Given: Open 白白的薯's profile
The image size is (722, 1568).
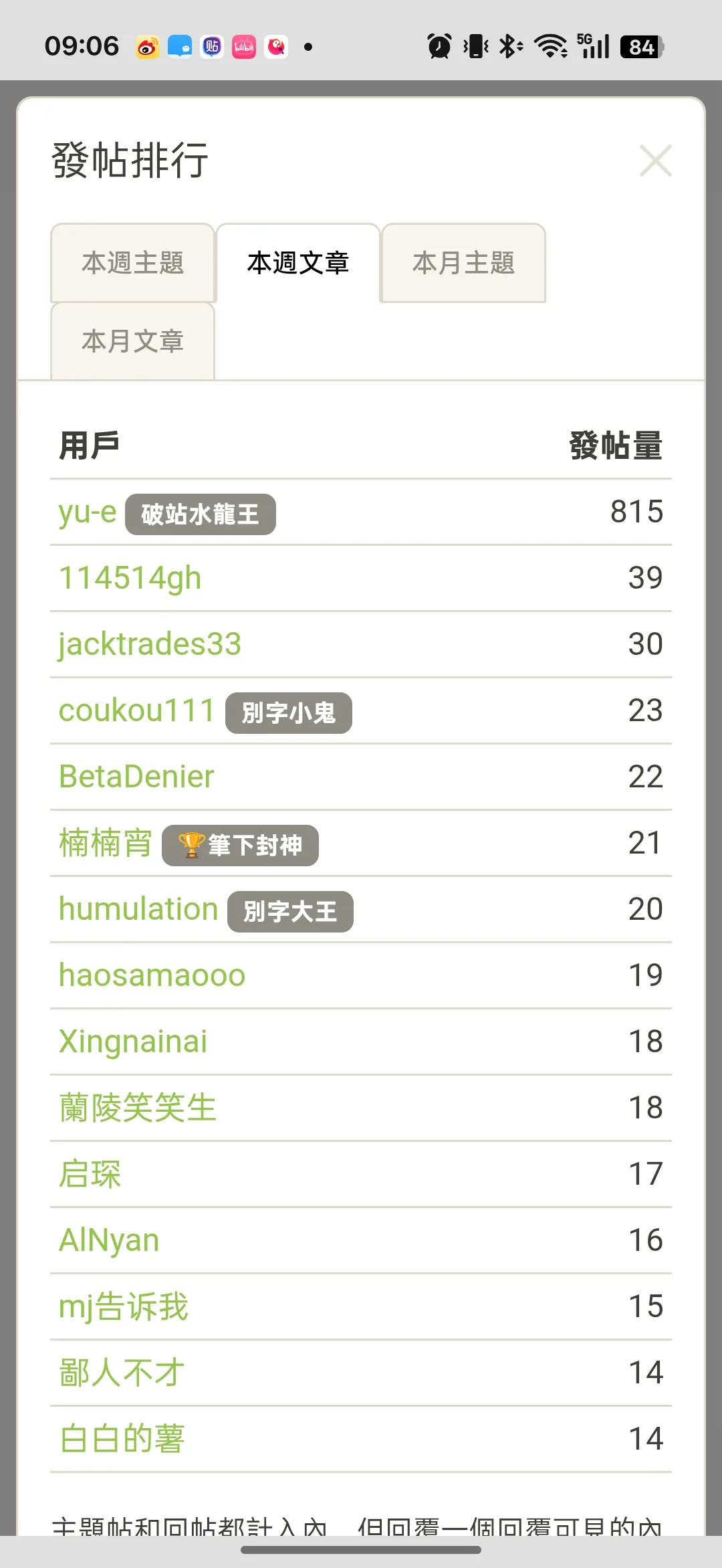Looking at the screenshot, I should click(122, 1439).
